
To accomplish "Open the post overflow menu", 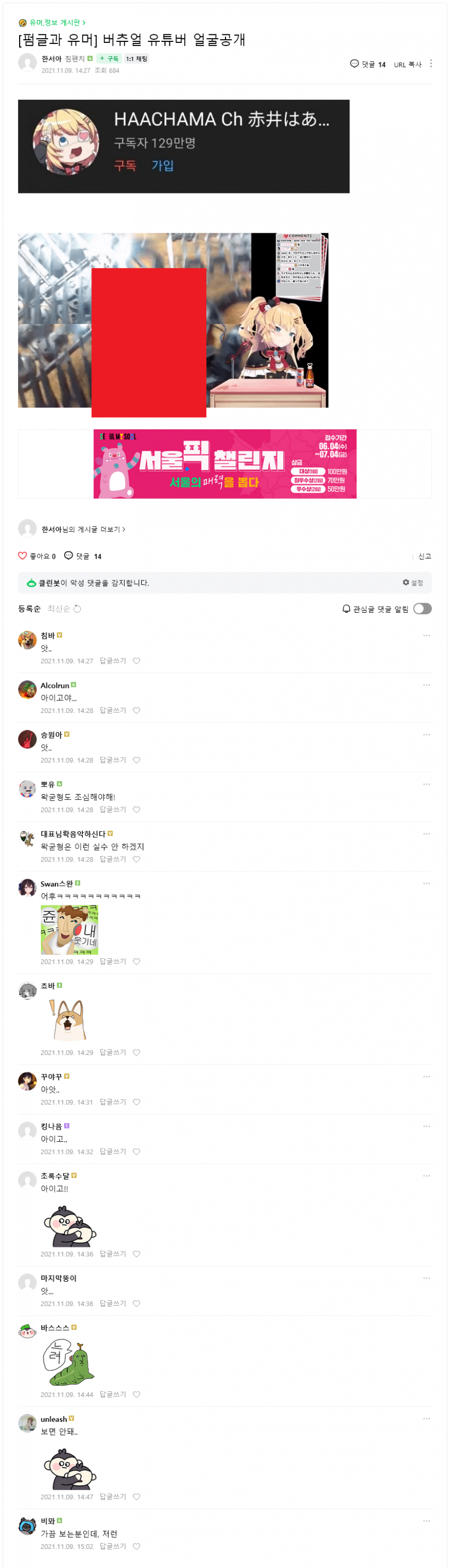I will click(x=431, y=63).
